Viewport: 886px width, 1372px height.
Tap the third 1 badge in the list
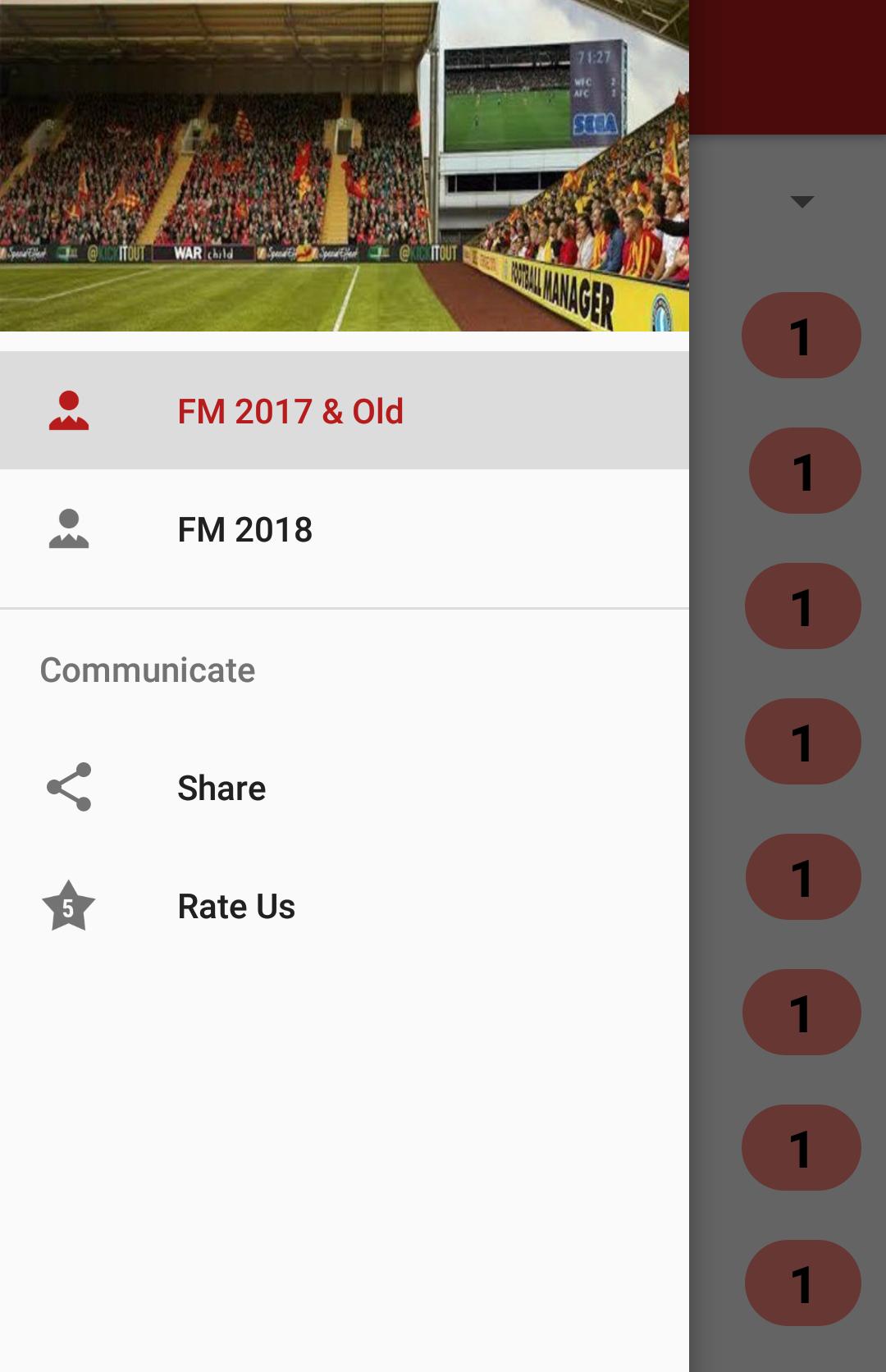(802, 606)
